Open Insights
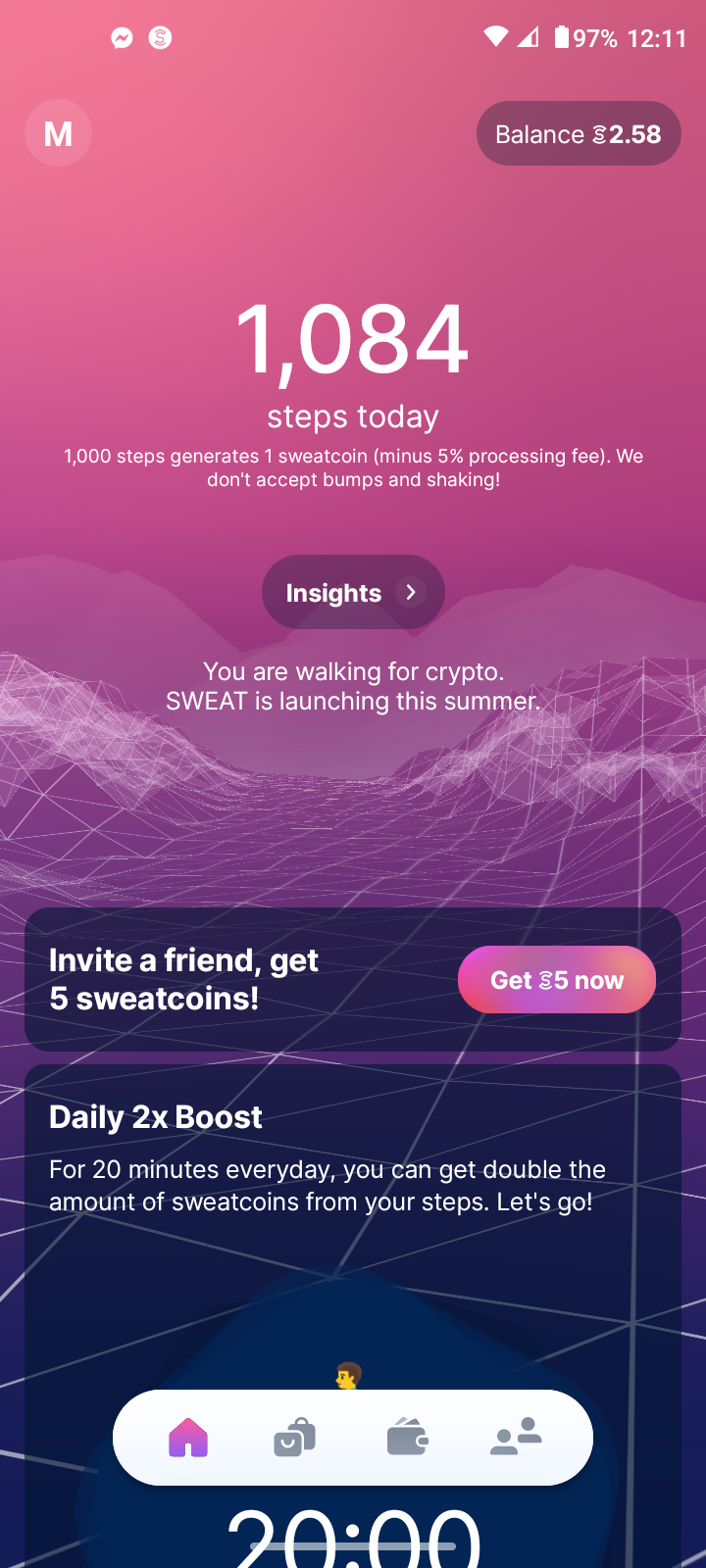This screenshot has height=1568, width=706. [353, 593]
